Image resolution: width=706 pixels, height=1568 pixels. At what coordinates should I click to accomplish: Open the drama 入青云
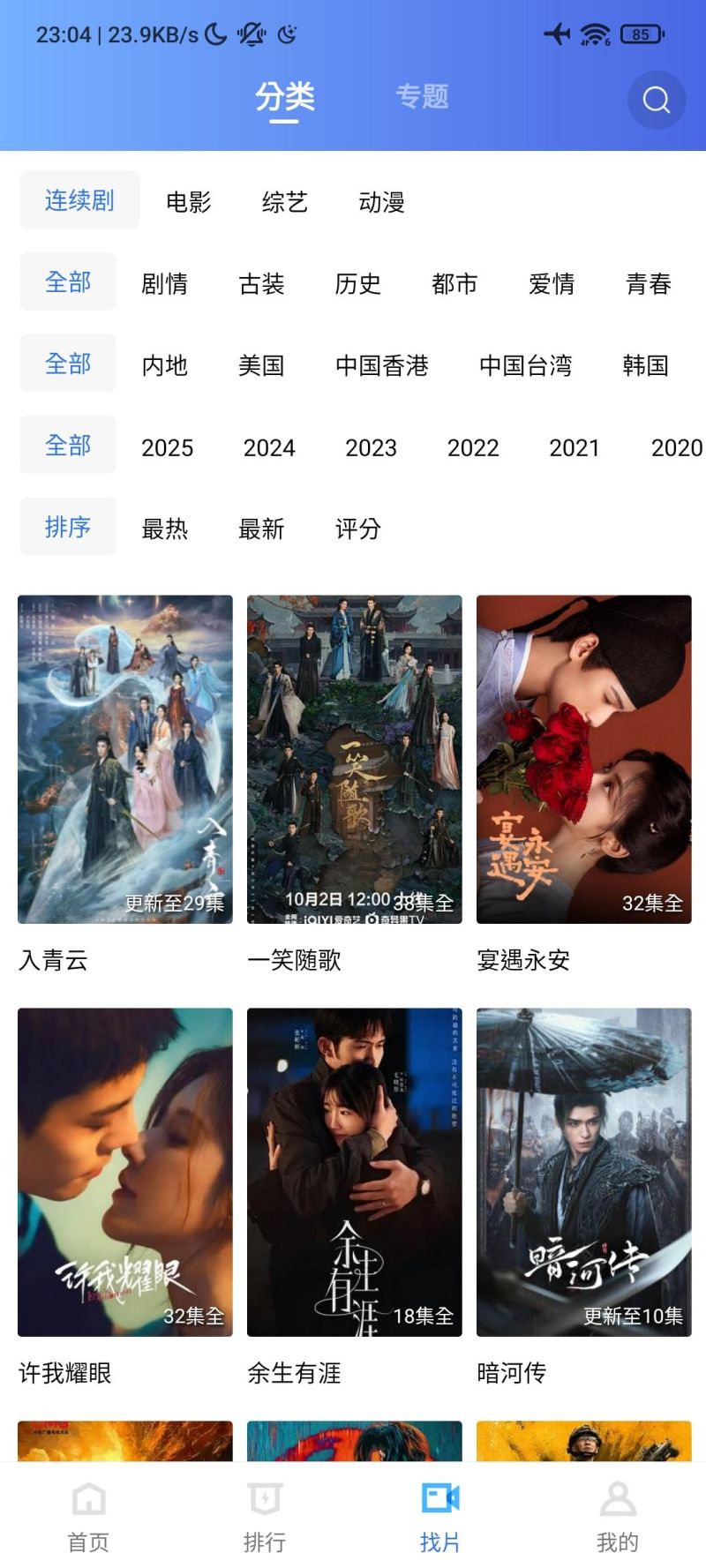coord(125,759)
